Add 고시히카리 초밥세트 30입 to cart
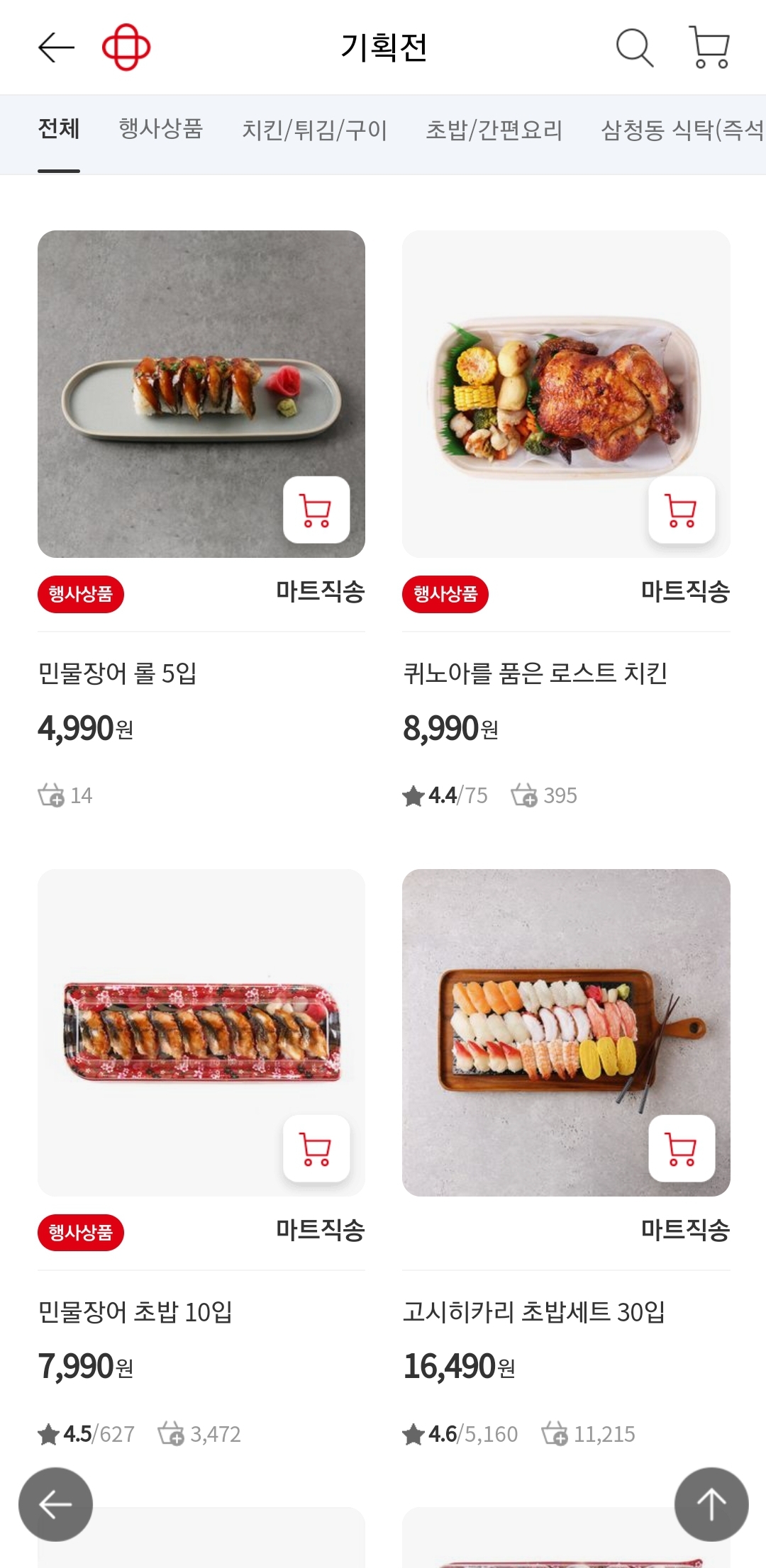The width and height of the screenshot is (766, 1568). [x=682, y=1149]
